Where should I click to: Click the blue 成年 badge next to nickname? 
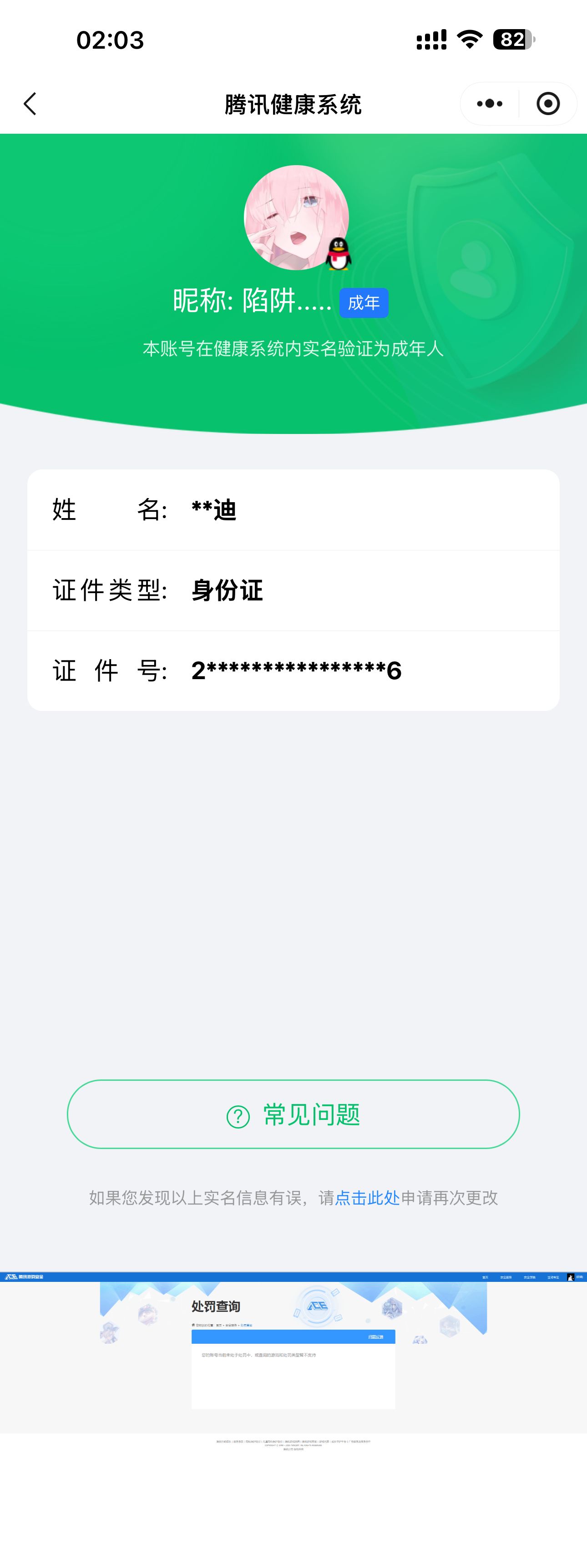pos(365,303)
